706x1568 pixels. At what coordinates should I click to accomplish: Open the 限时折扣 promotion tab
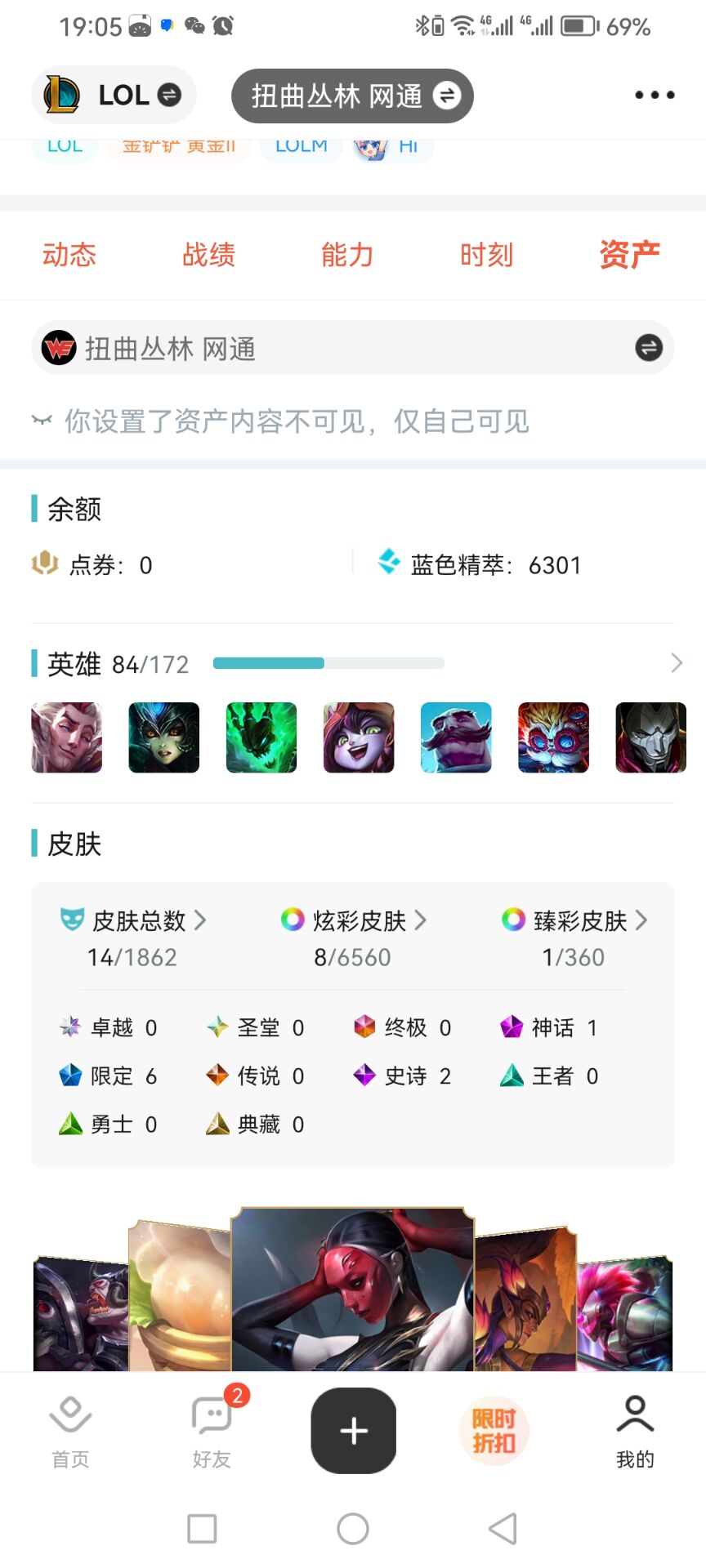pyautogui.click(x=494, y=1431)
